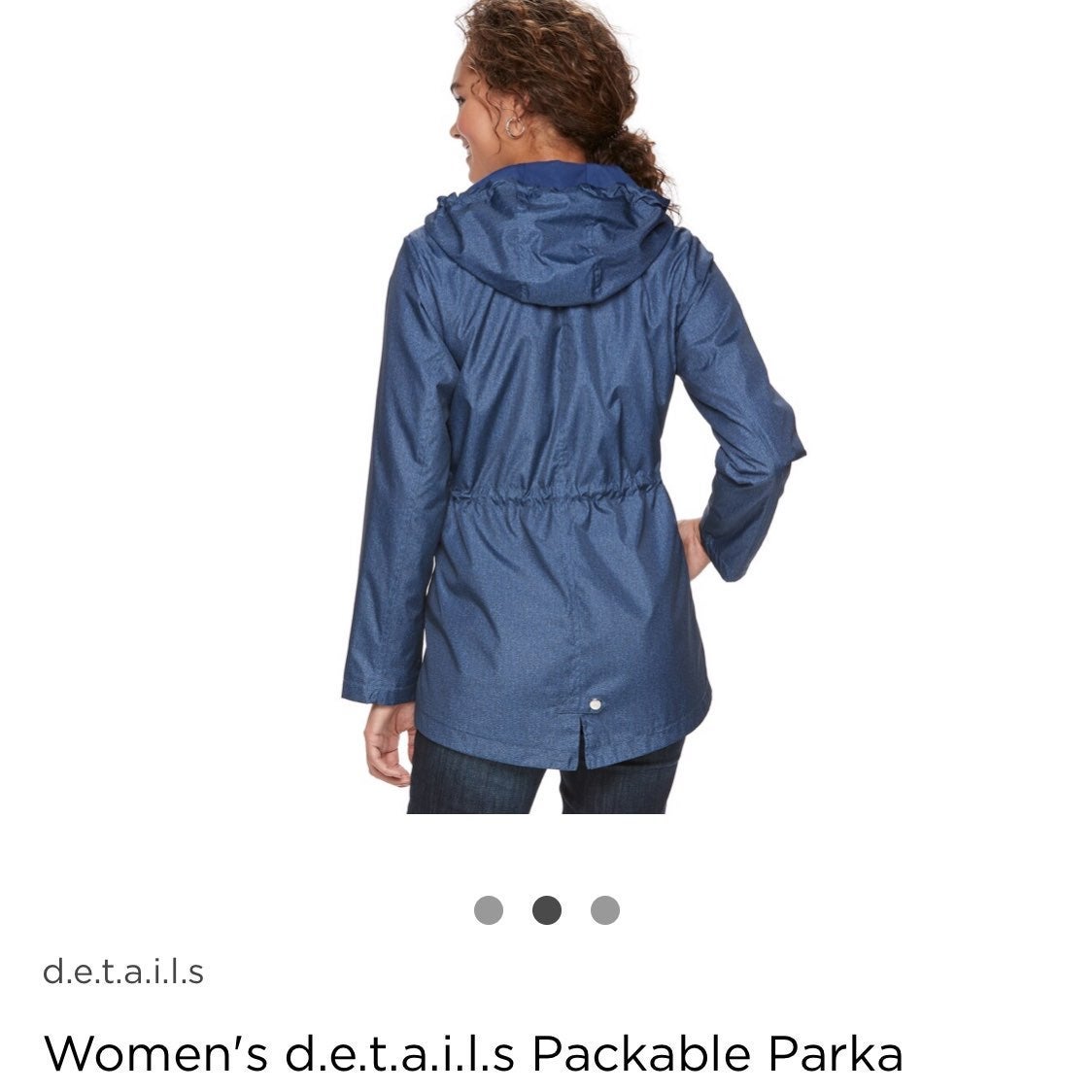Jump to the first image dot

[489, 910]
